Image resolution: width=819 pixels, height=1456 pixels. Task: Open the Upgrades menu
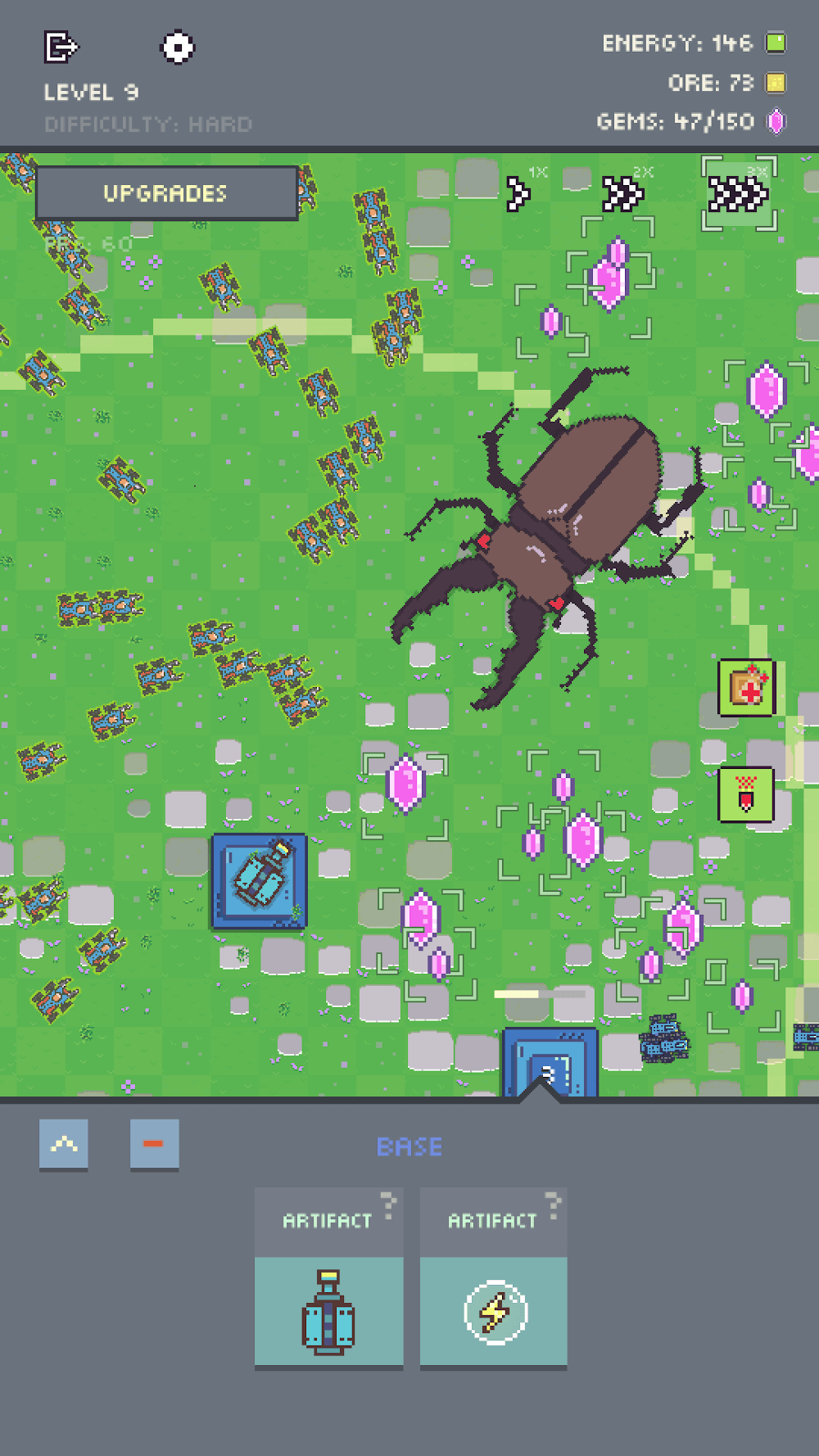(166, 193)
